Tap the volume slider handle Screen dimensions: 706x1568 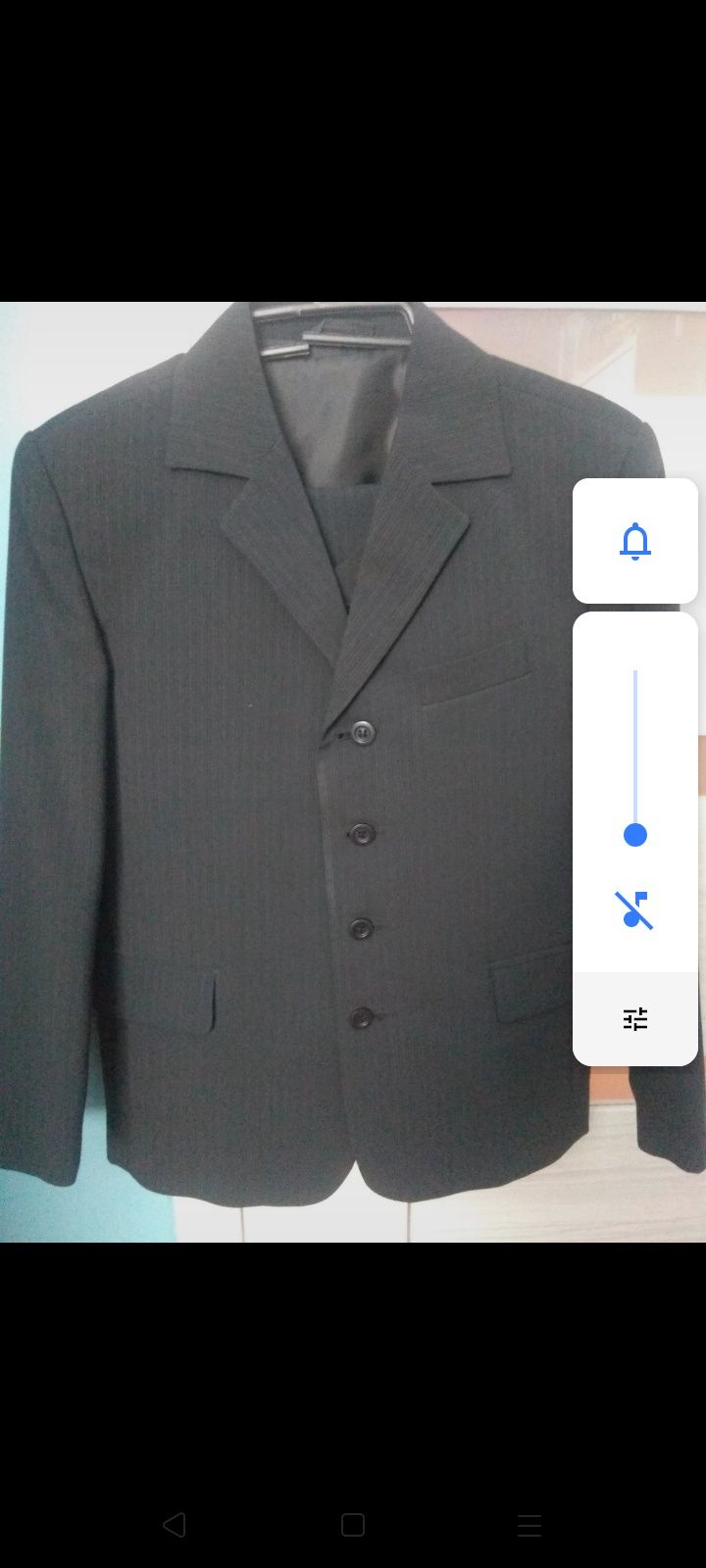point(635,835)
